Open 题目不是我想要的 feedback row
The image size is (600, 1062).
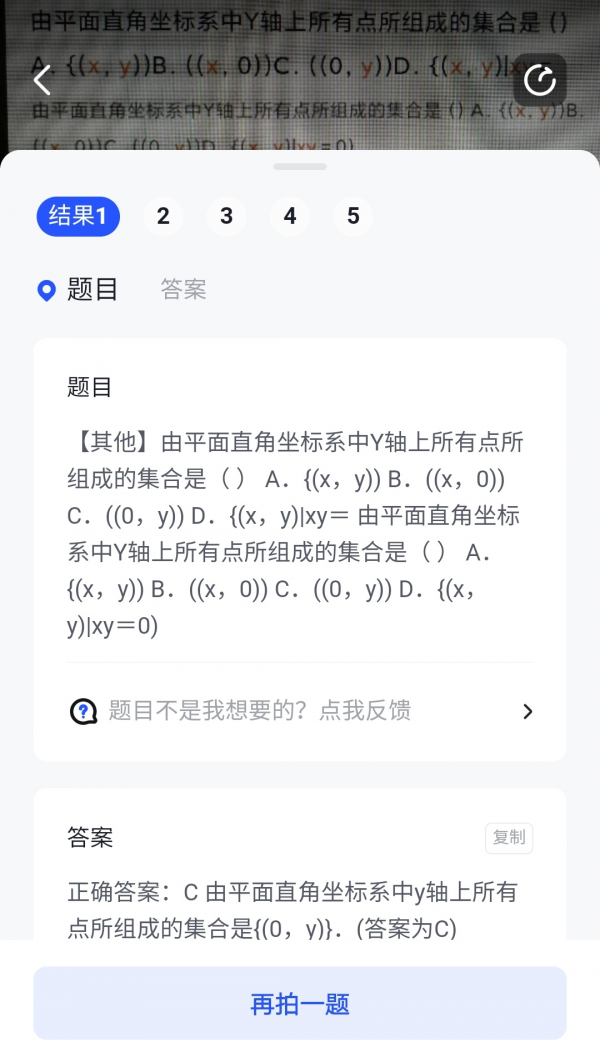(300, 711)
